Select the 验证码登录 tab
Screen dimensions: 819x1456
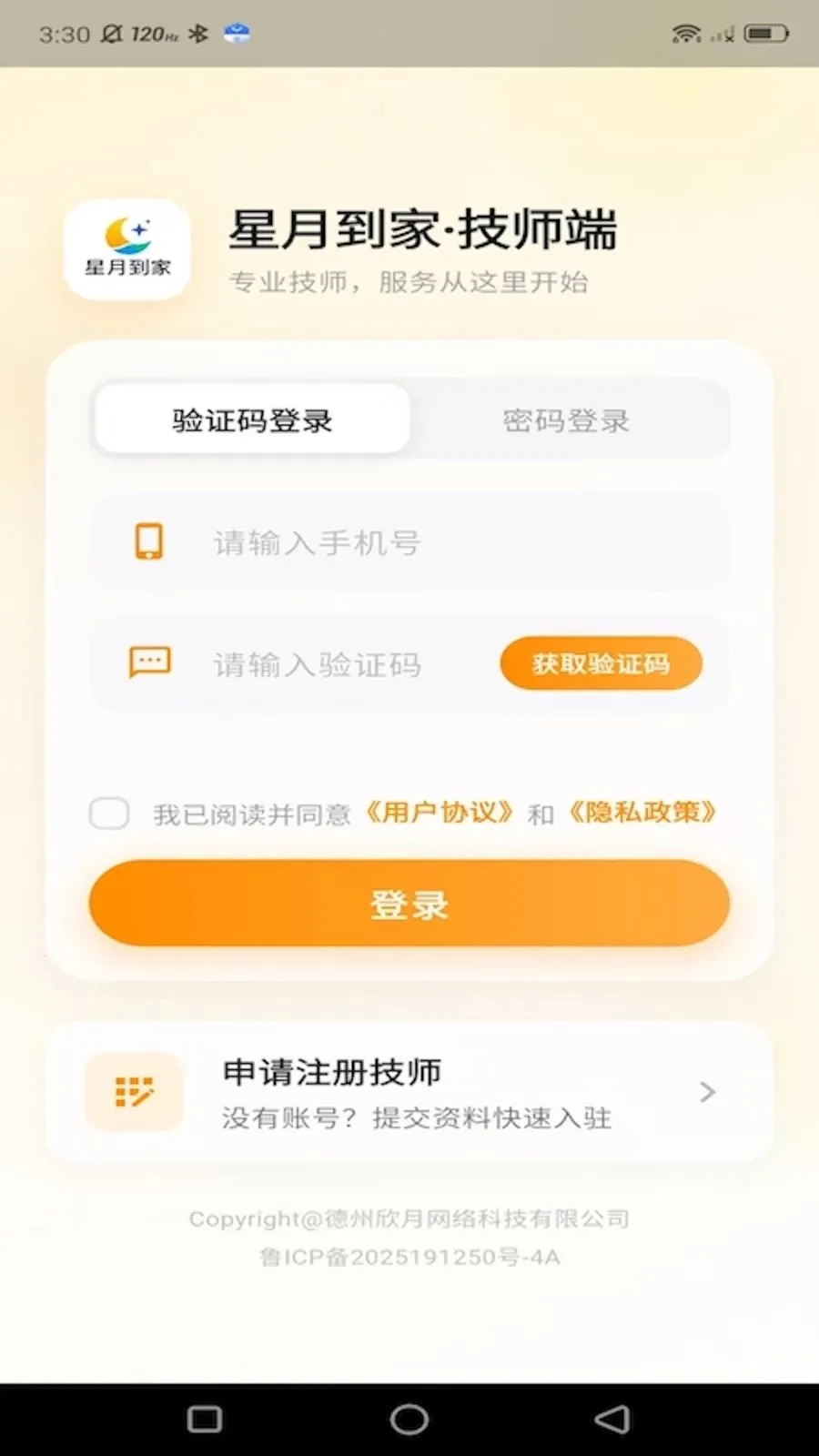tap(250, 420)
